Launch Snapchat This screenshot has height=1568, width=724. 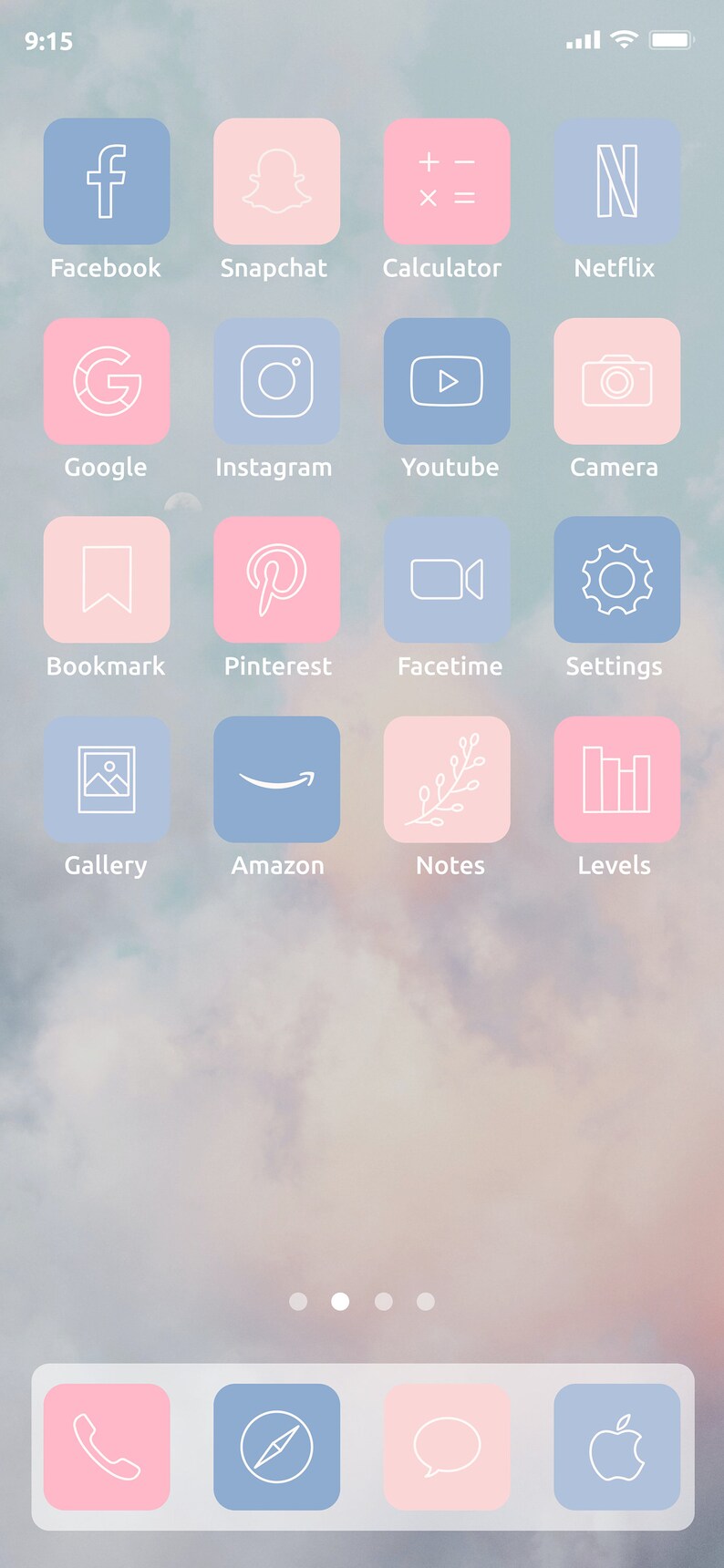click(x=277, y=181)
